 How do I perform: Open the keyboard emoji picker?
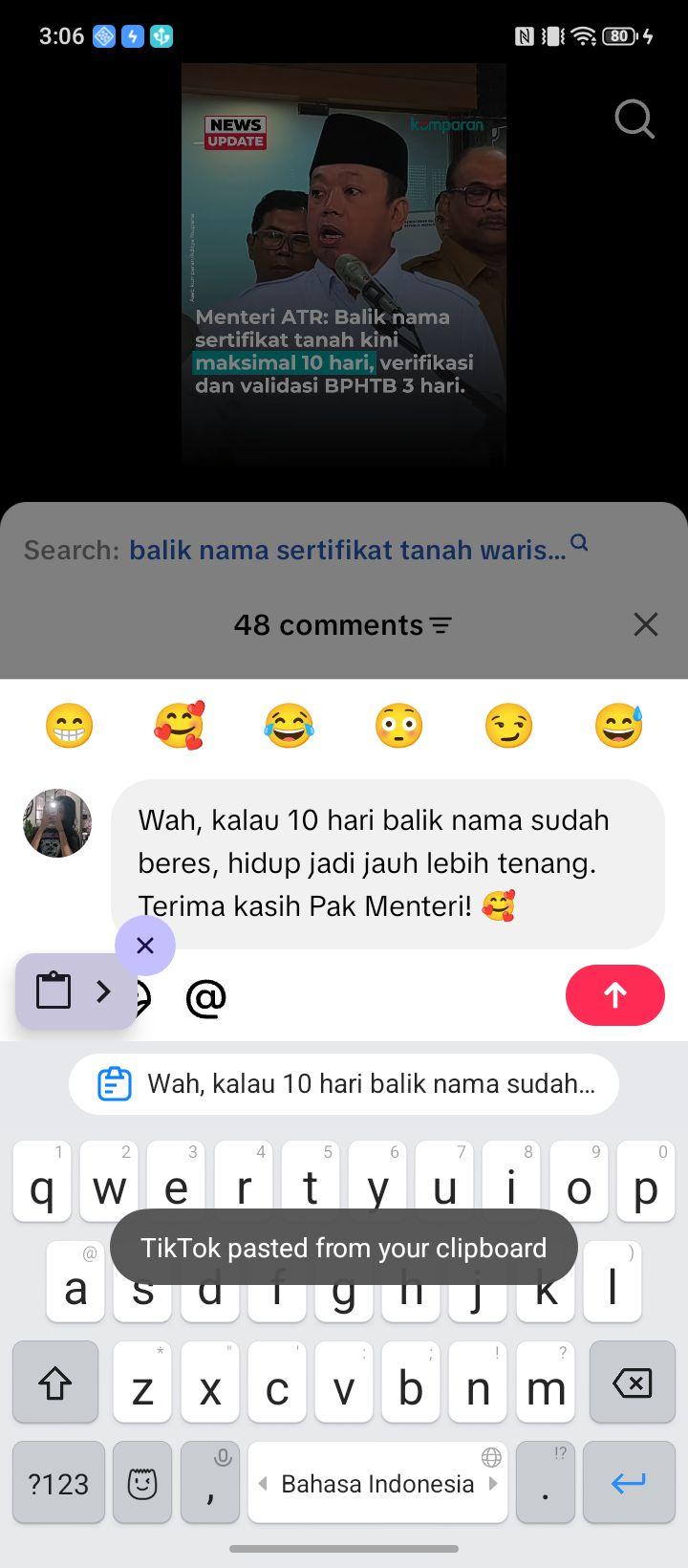tap(142, 1483)
